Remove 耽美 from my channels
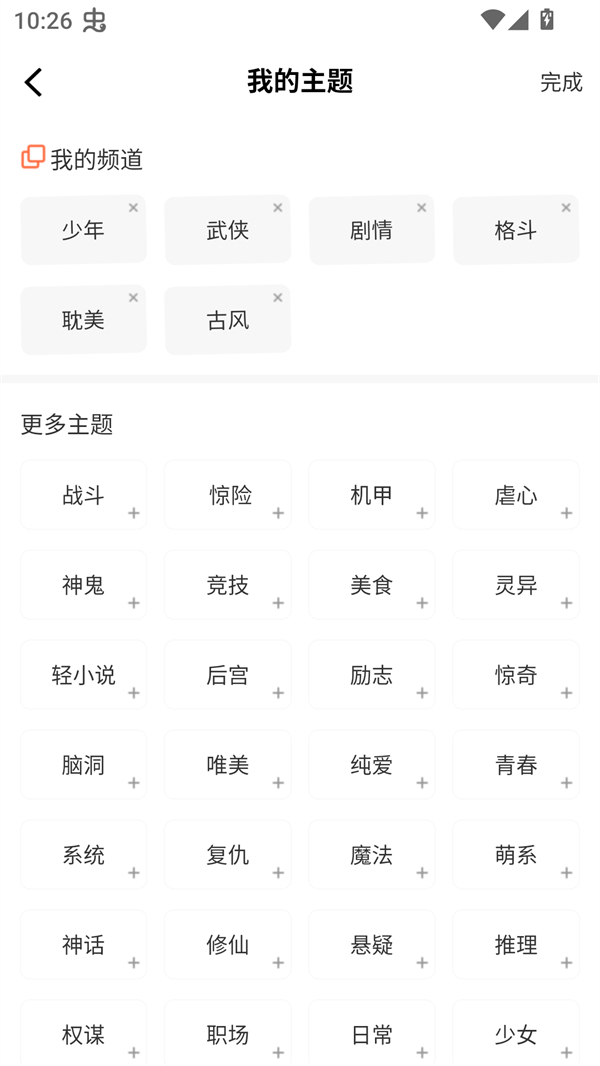Screen dimensions: 600x1066 coord(133,298)
